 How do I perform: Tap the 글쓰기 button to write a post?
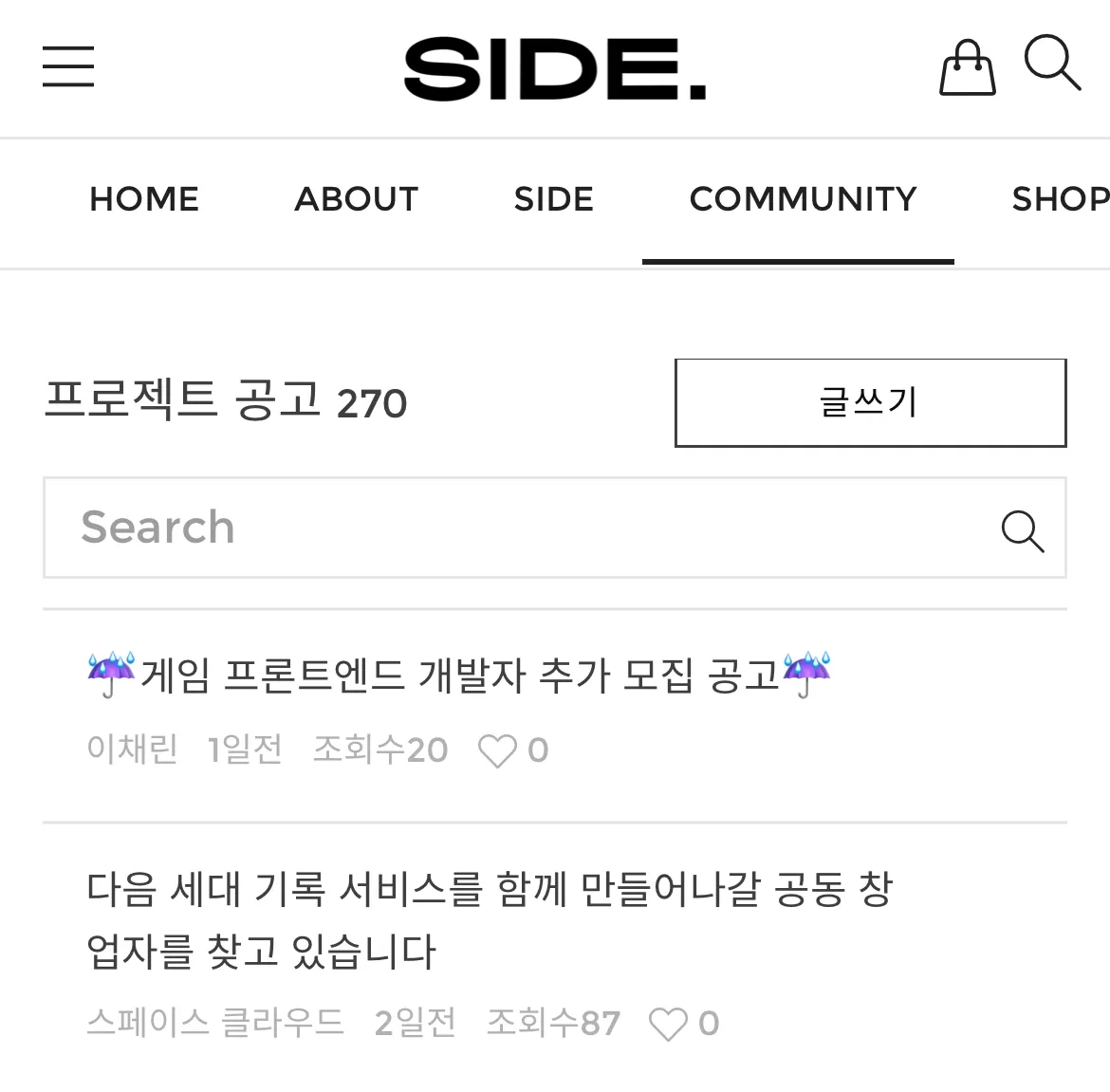coord(870,402)
